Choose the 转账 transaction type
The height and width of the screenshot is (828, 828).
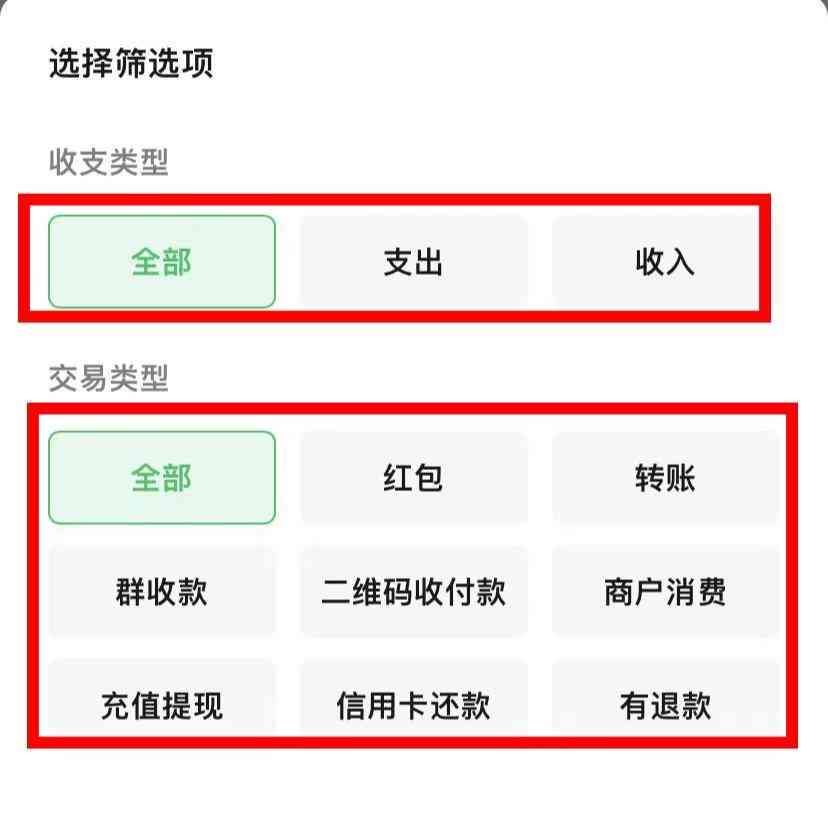click(664, 478)
